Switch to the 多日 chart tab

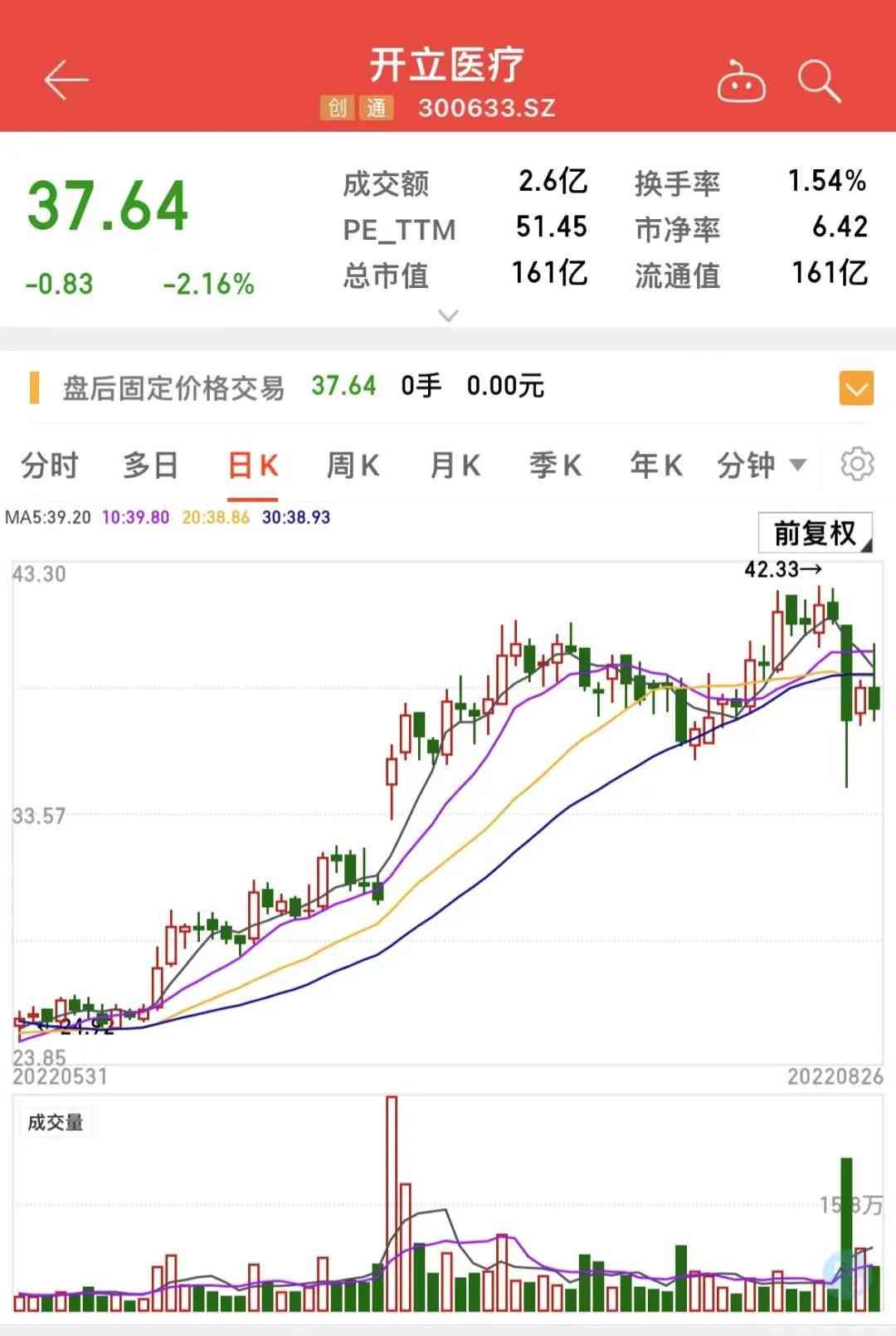[x=150, y=466]
